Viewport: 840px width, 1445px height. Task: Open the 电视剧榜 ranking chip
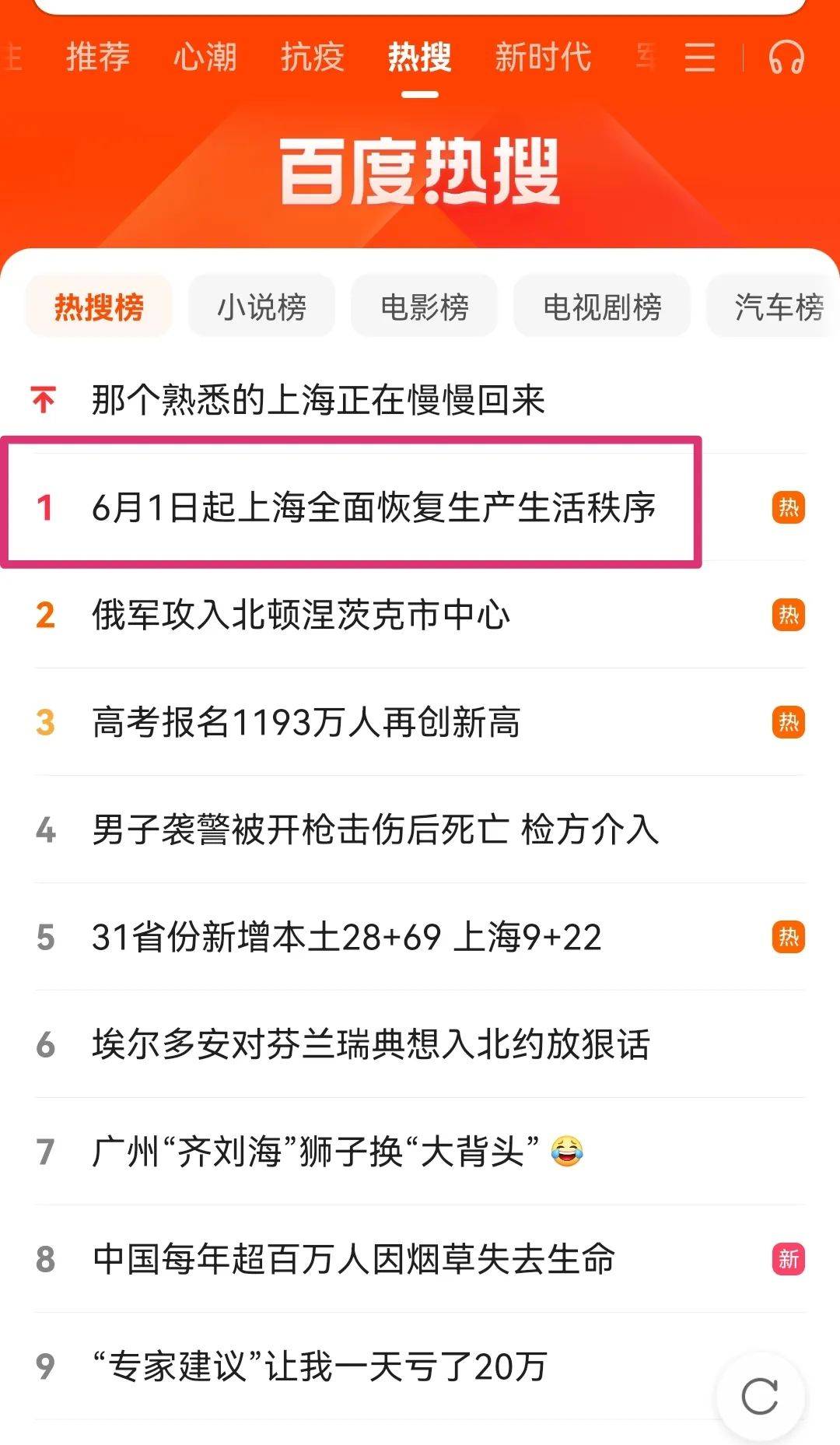(602, 307)
